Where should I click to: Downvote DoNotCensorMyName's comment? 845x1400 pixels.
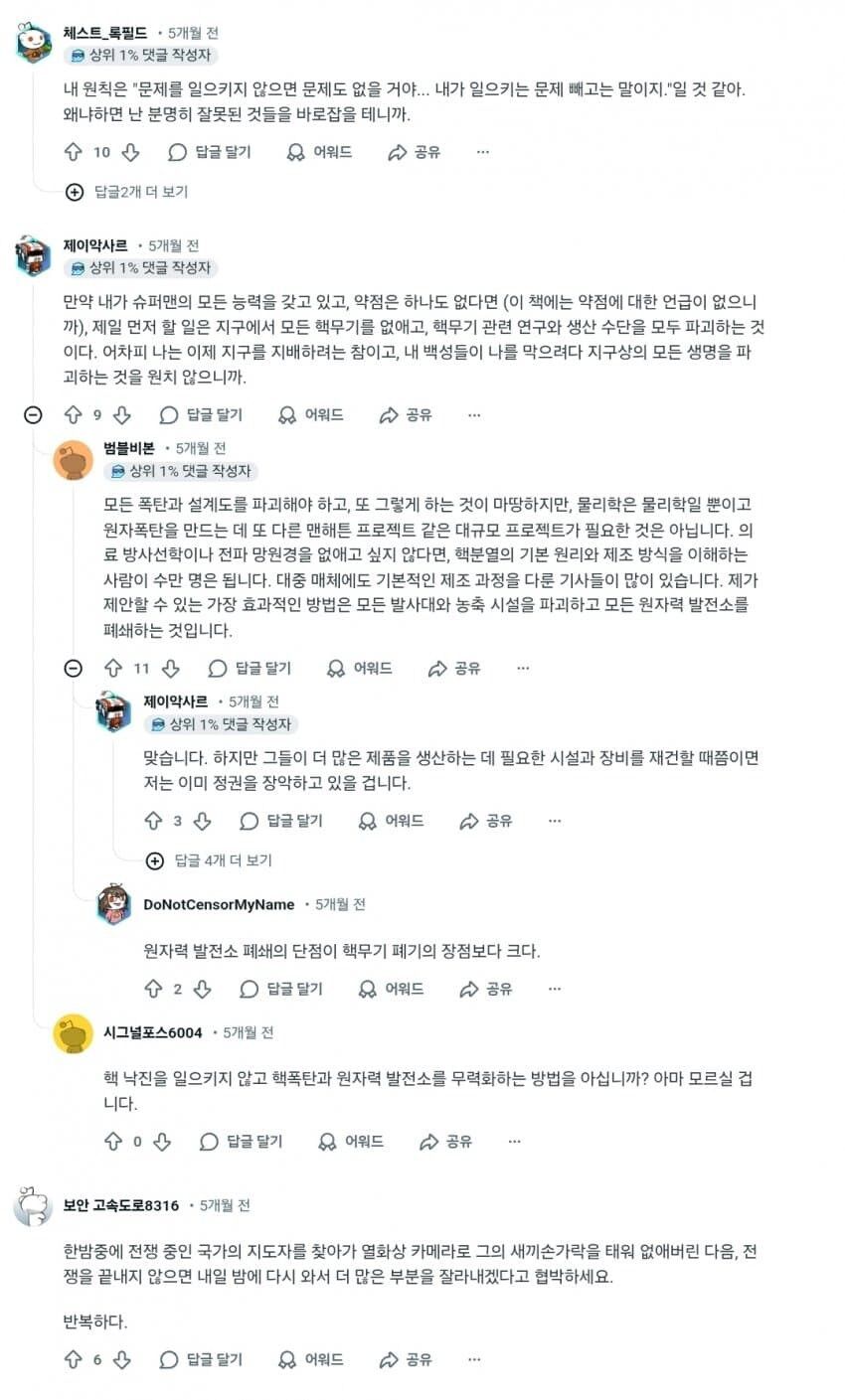(202, 989)
